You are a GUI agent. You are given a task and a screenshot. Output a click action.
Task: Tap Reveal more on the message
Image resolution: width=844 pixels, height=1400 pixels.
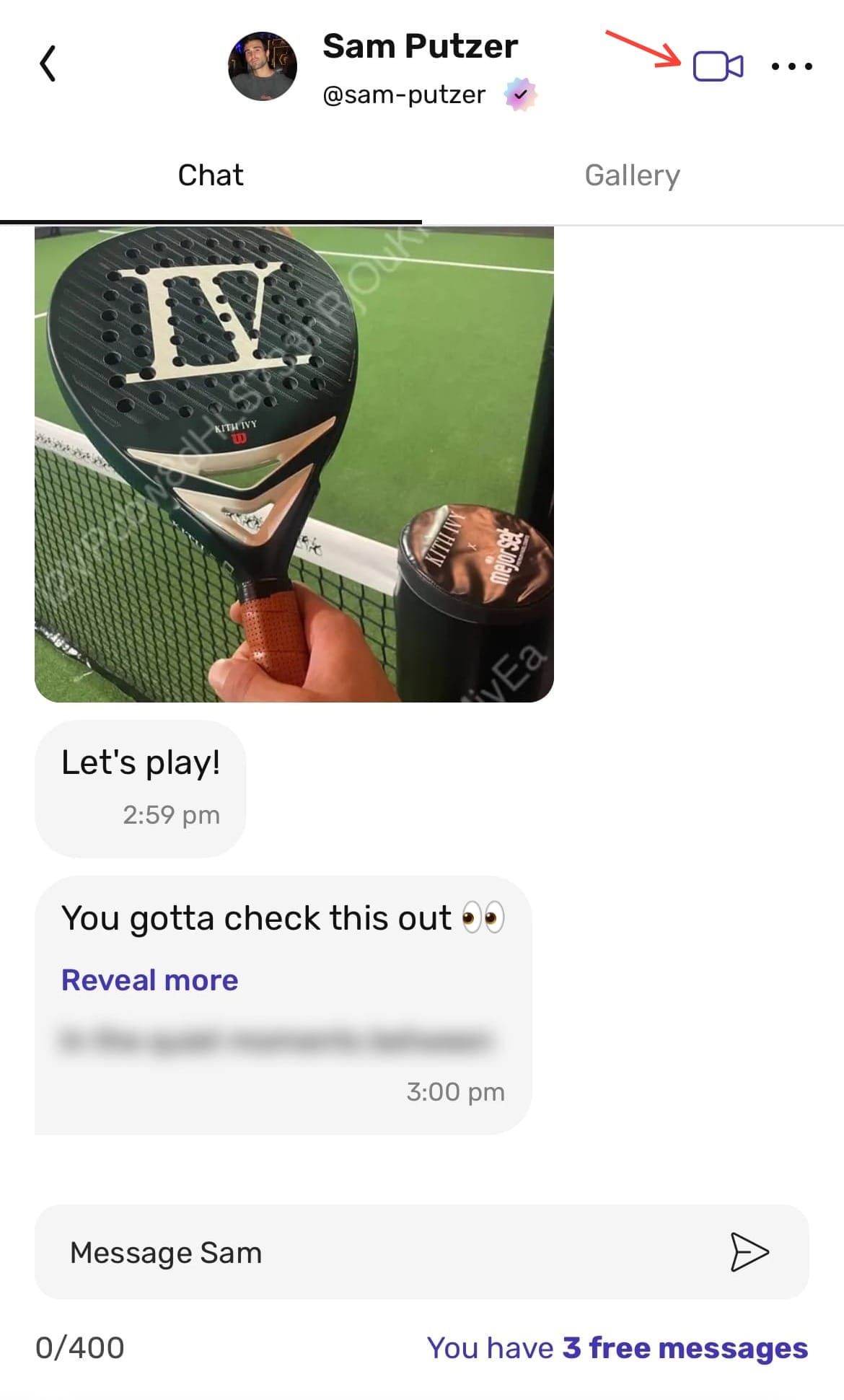click(149, 980)
